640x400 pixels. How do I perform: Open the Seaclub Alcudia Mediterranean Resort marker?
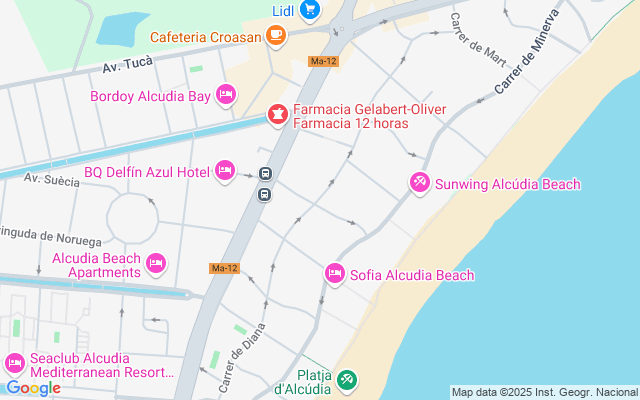(x=15, y=363)
